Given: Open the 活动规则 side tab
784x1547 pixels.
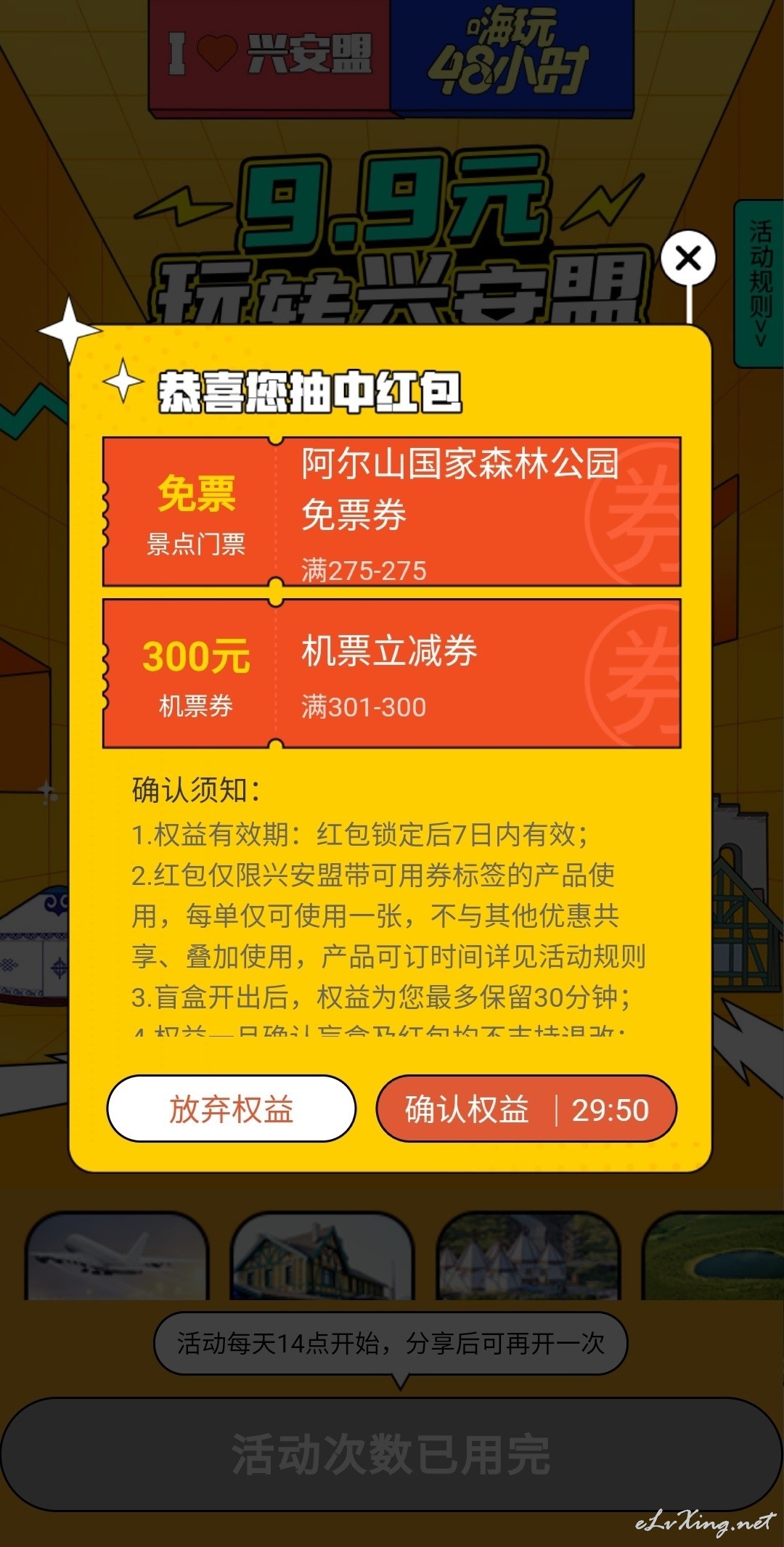Looking at the screenshot, I should [x=759, y=283].
